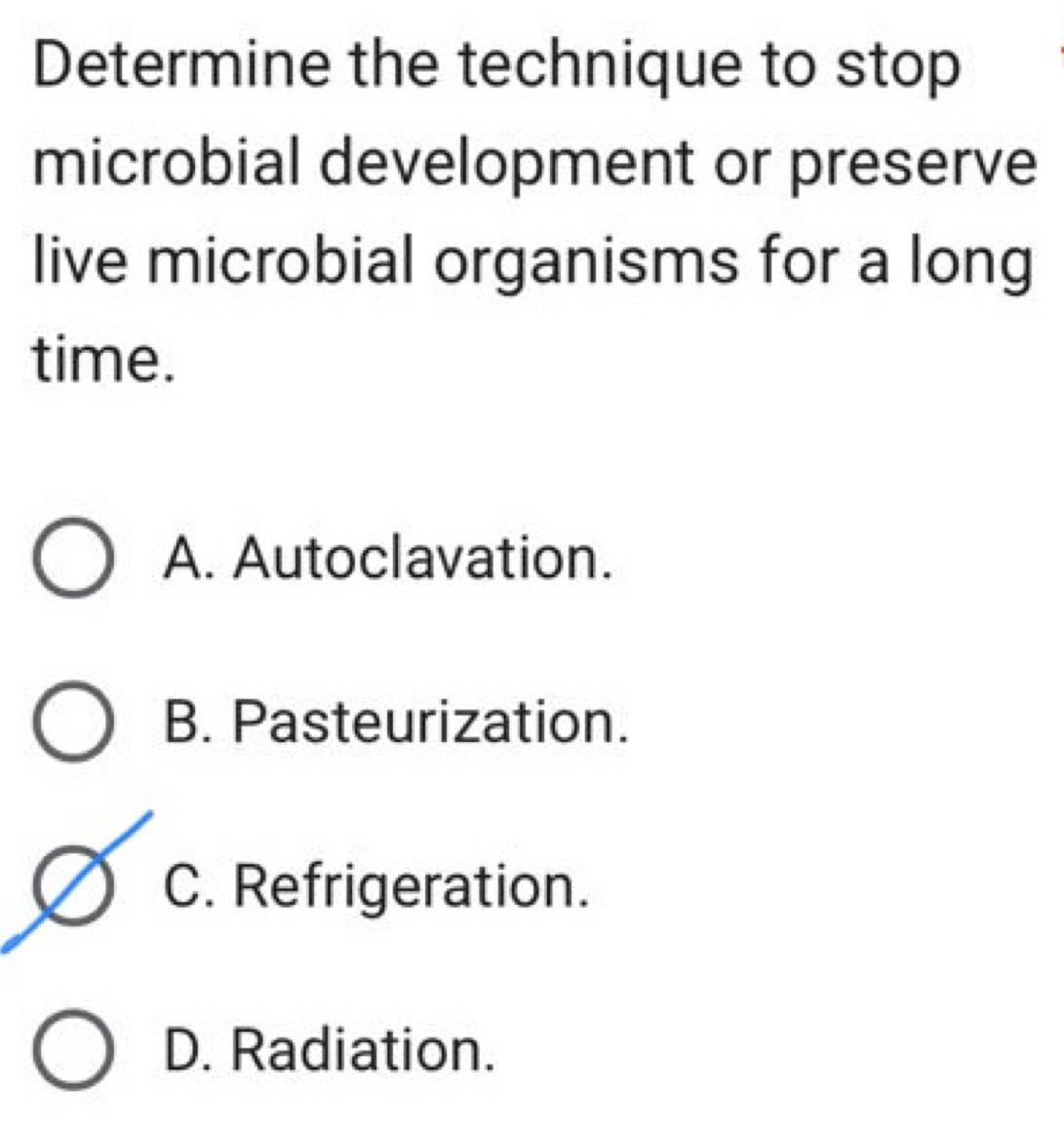This screenshot has height=1136, width=1064.
Task: Pick the C. Refrigeration option
Action: [x=74, y=887]
